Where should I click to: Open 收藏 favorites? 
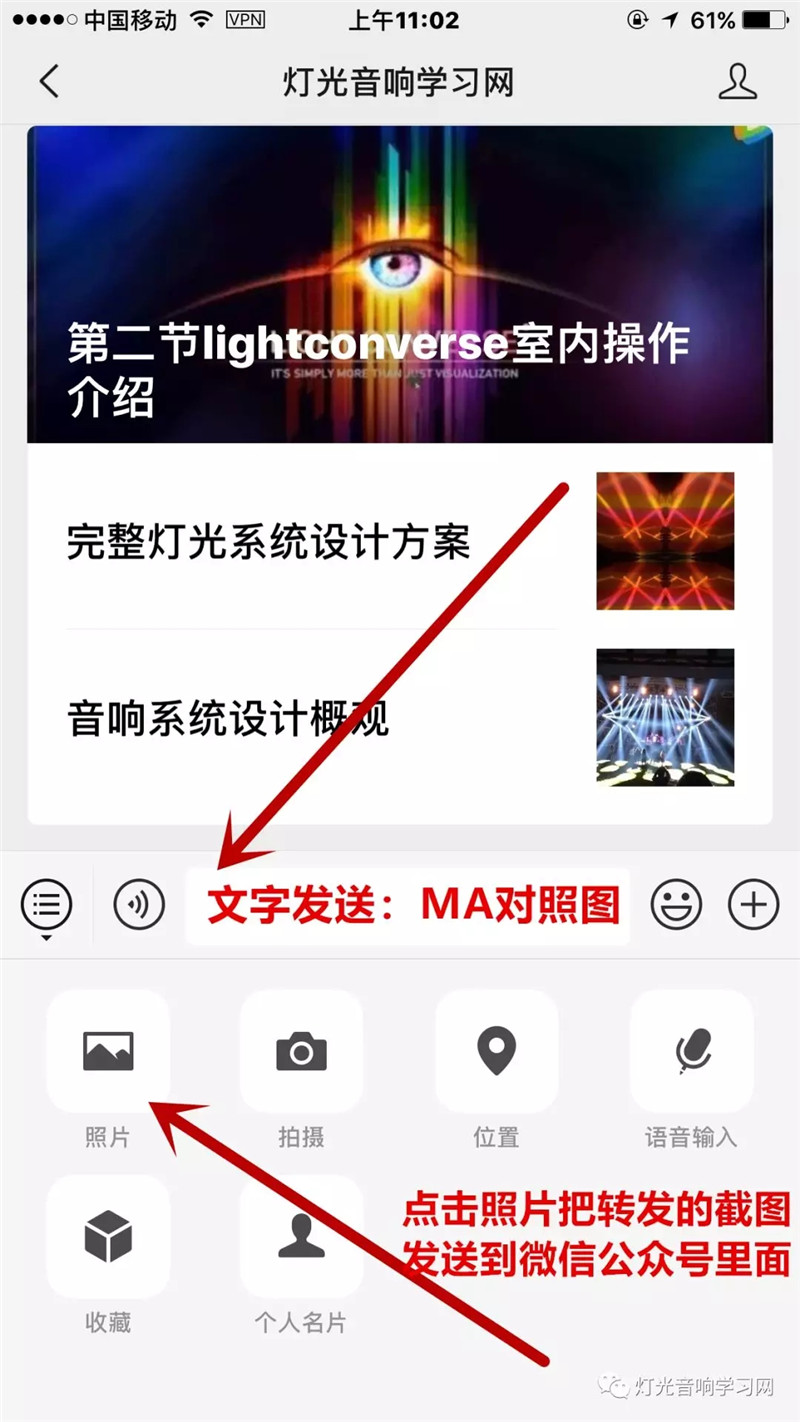[108, 1237]
